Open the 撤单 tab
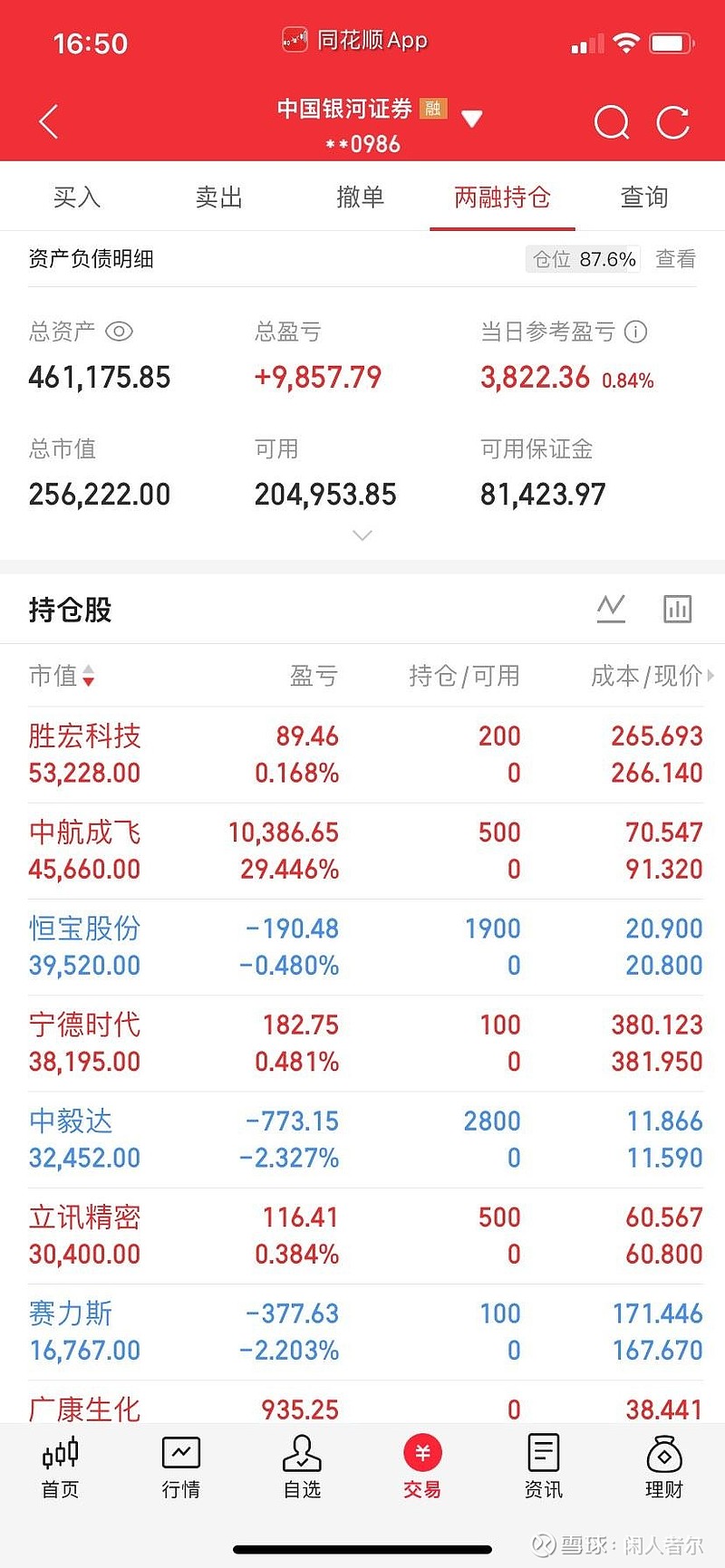Viewport: 725px width, 1568px height. click(360, 197)
